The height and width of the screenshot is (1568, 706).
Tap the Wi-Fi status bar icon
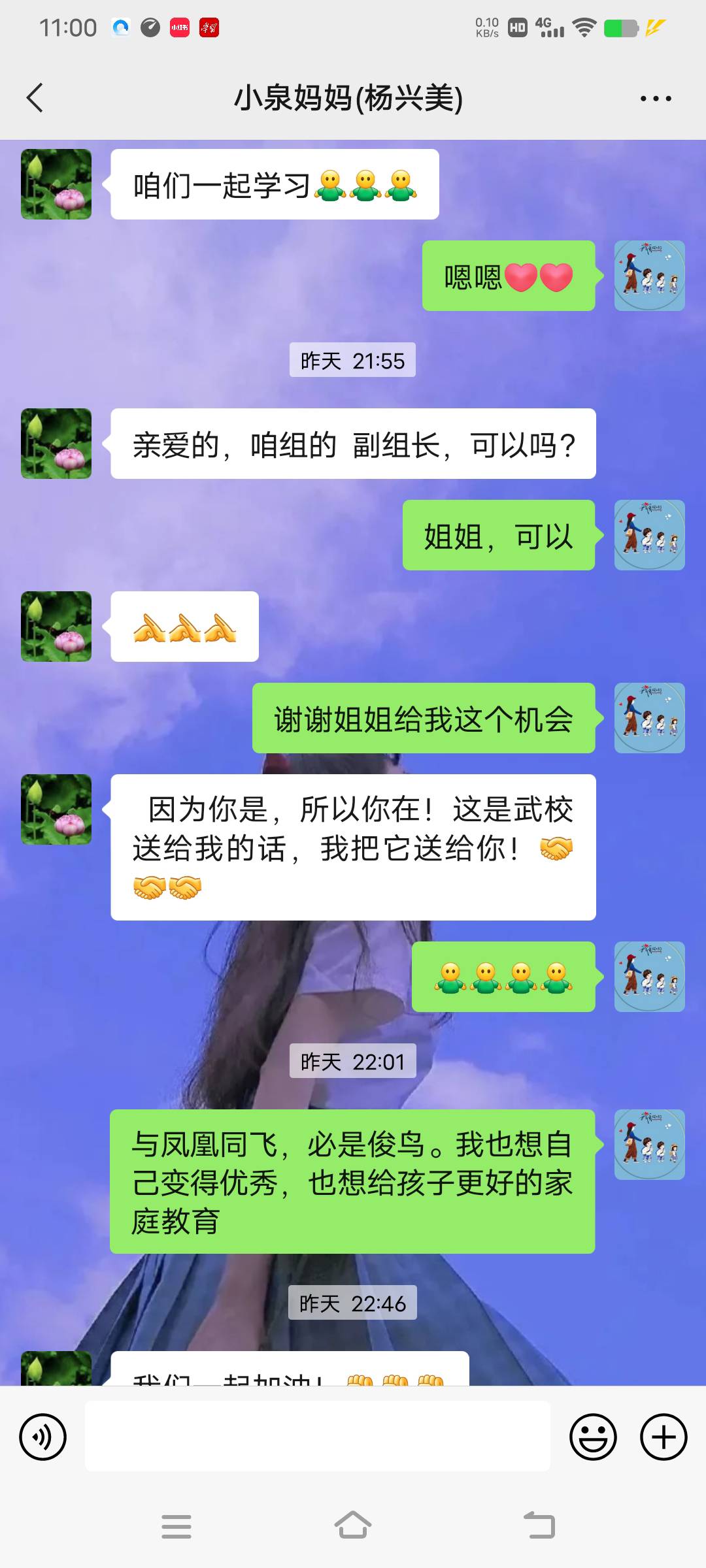pyautogui.click(x=584, y=27)
